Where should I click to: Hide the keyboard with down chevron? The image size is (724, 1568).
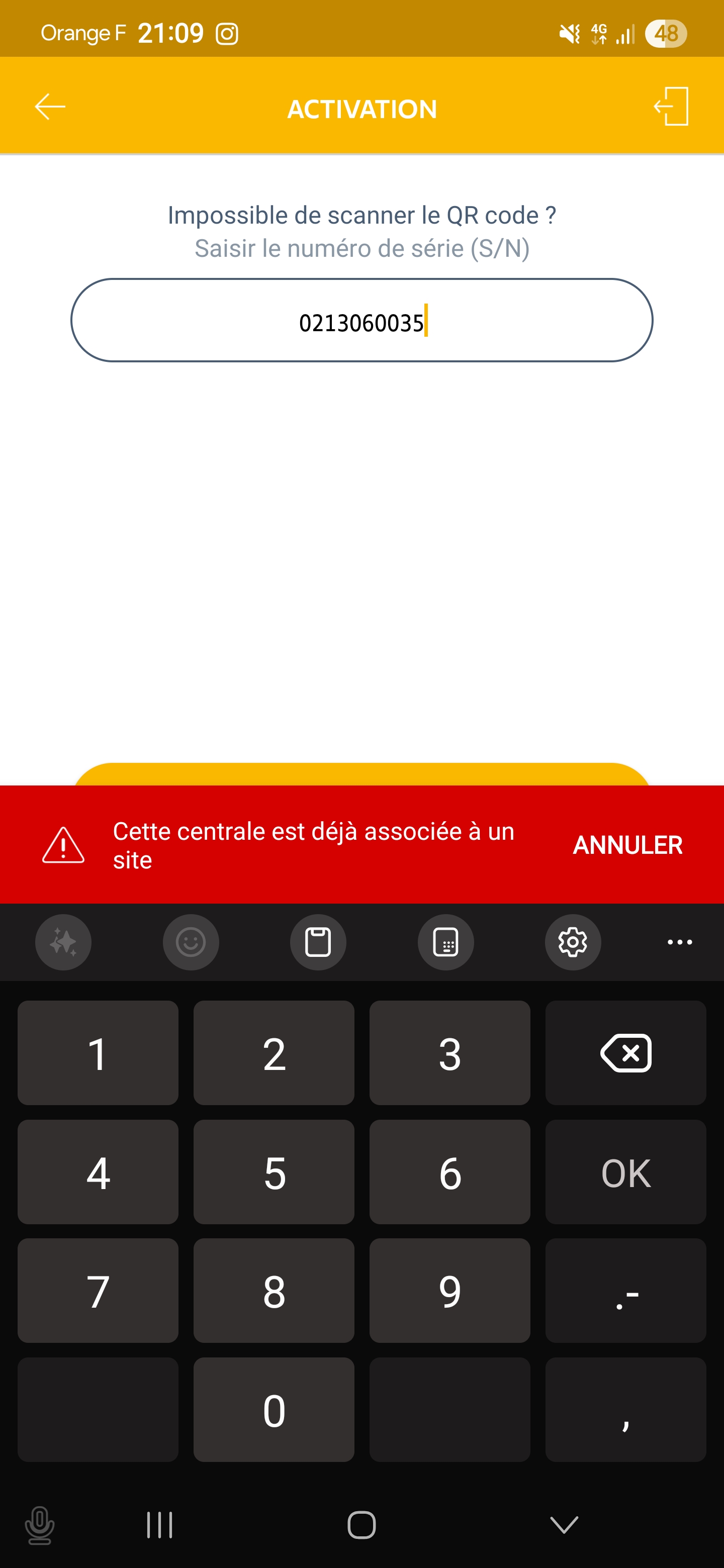click(564, 1525)
